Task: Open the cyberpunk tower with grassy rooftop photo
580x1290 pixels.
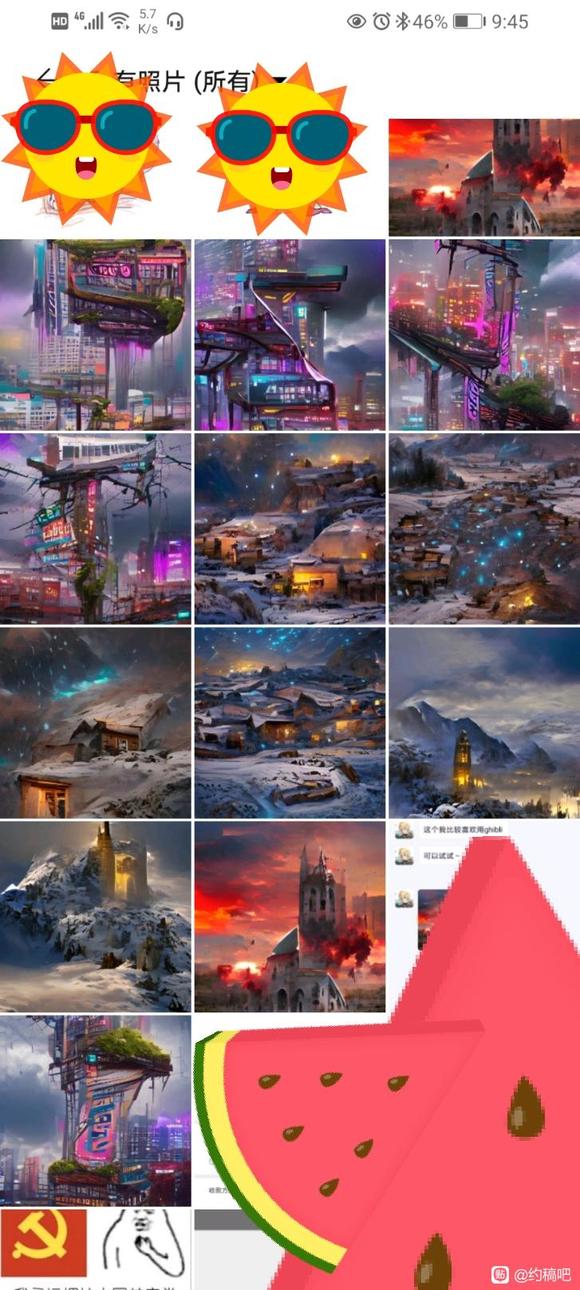Action: tap(95, 1110)
